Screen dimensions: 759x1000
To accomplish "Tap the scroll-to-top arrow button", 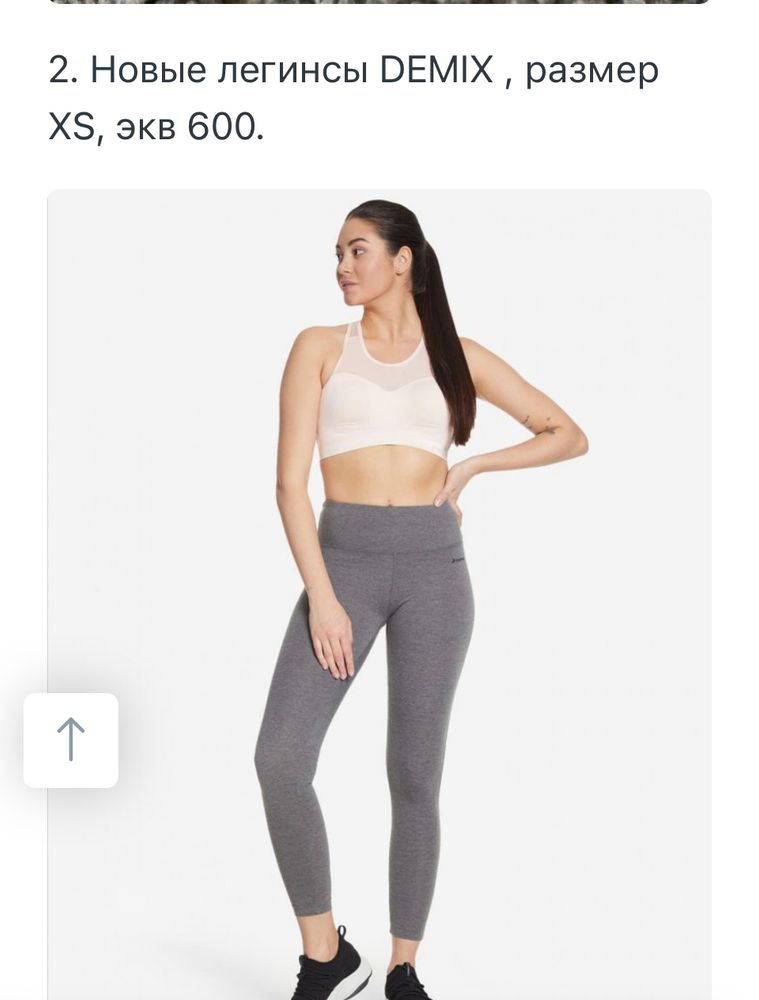I will point(71,740).
